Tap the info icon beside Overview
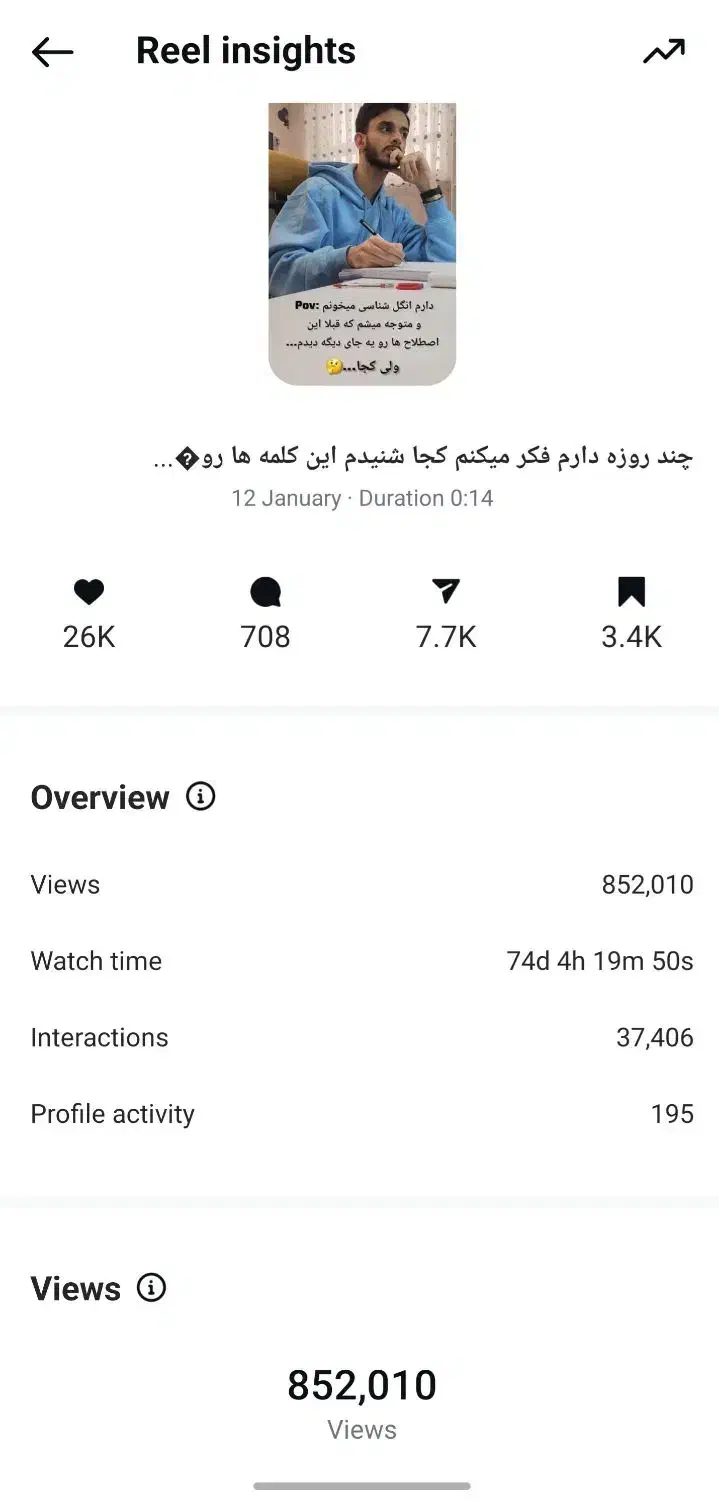 201,797
